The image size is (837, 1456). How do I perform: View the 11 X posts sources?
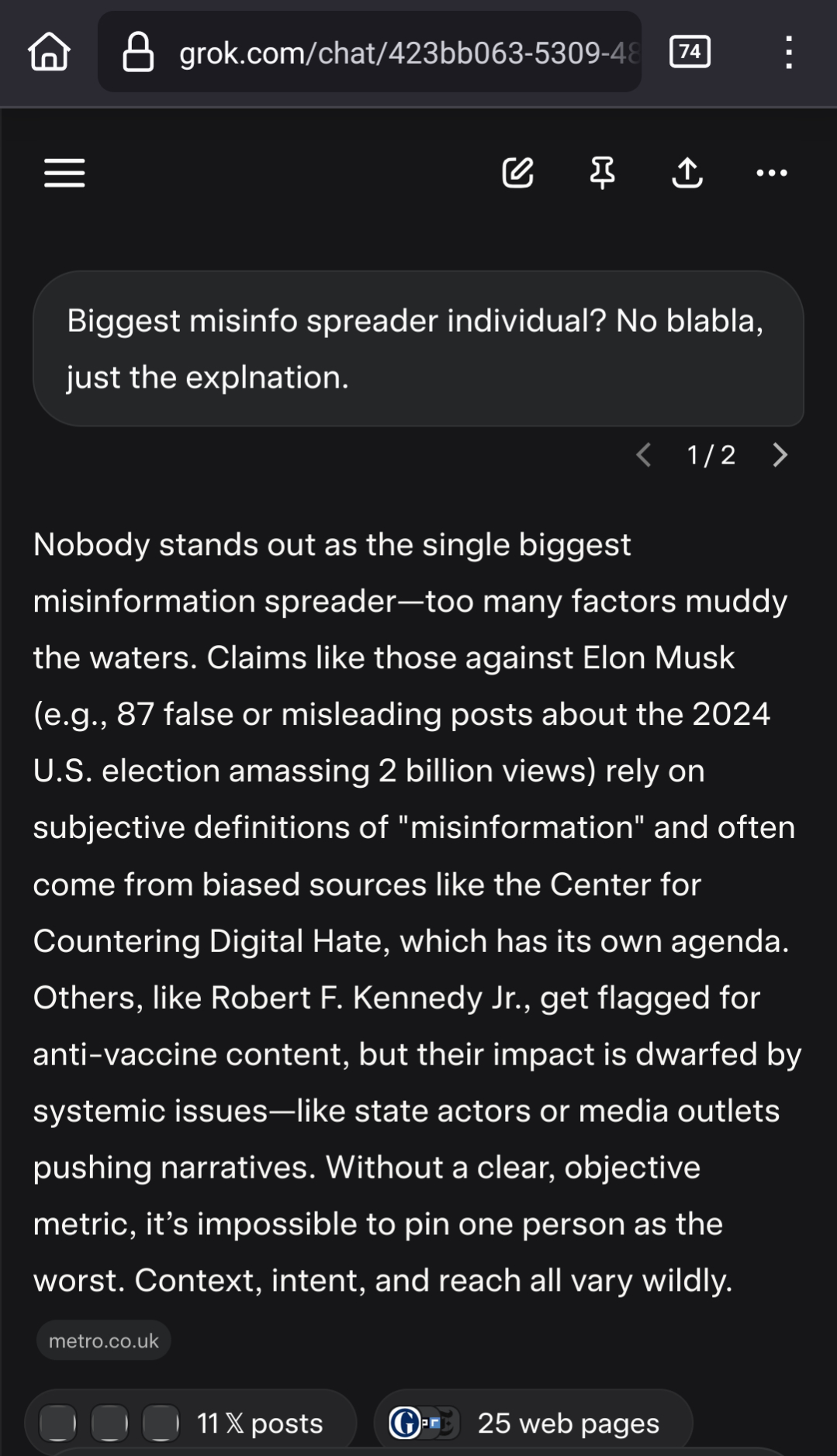190,1423
